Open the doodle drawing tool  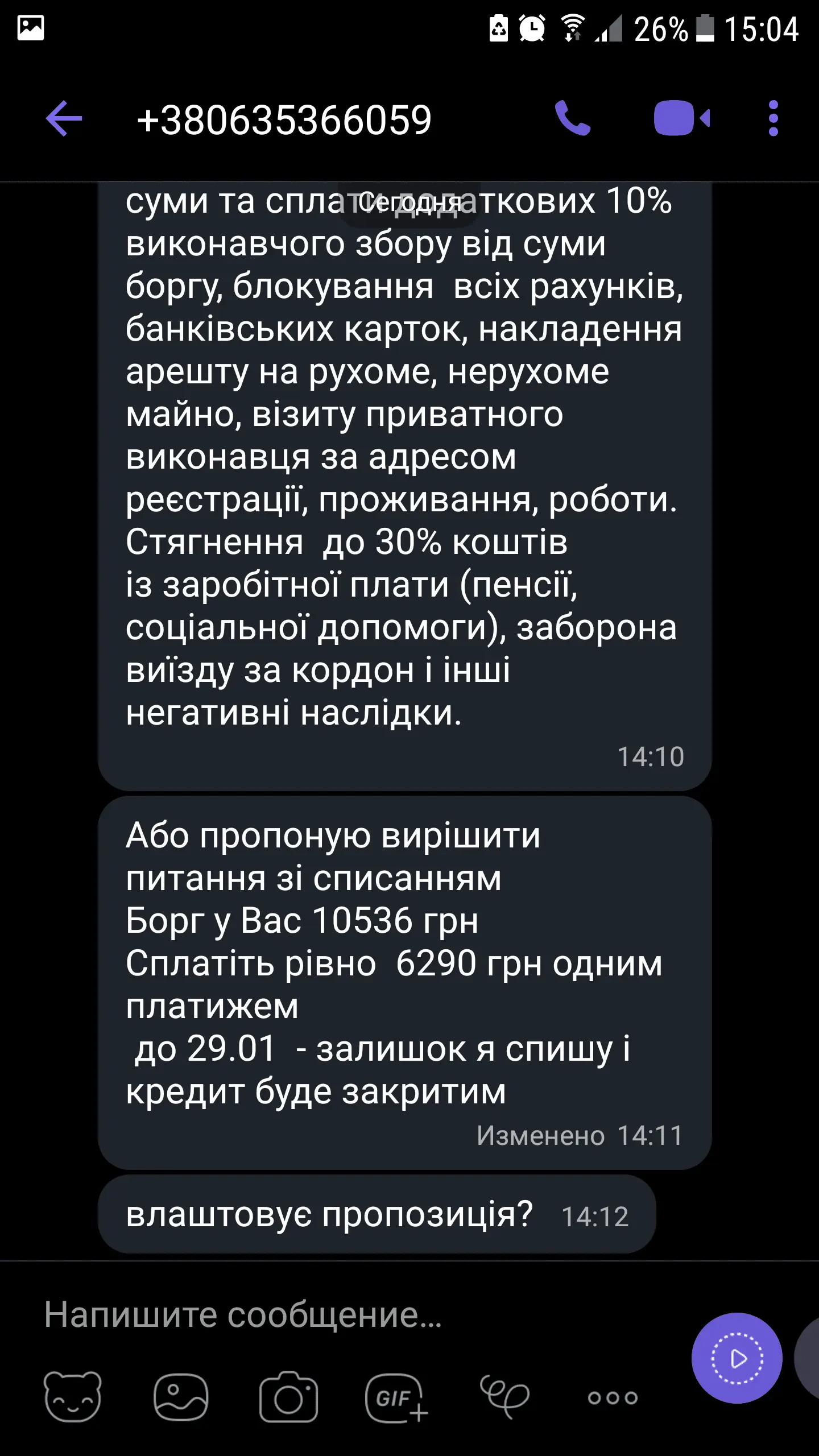point(504,1397)
